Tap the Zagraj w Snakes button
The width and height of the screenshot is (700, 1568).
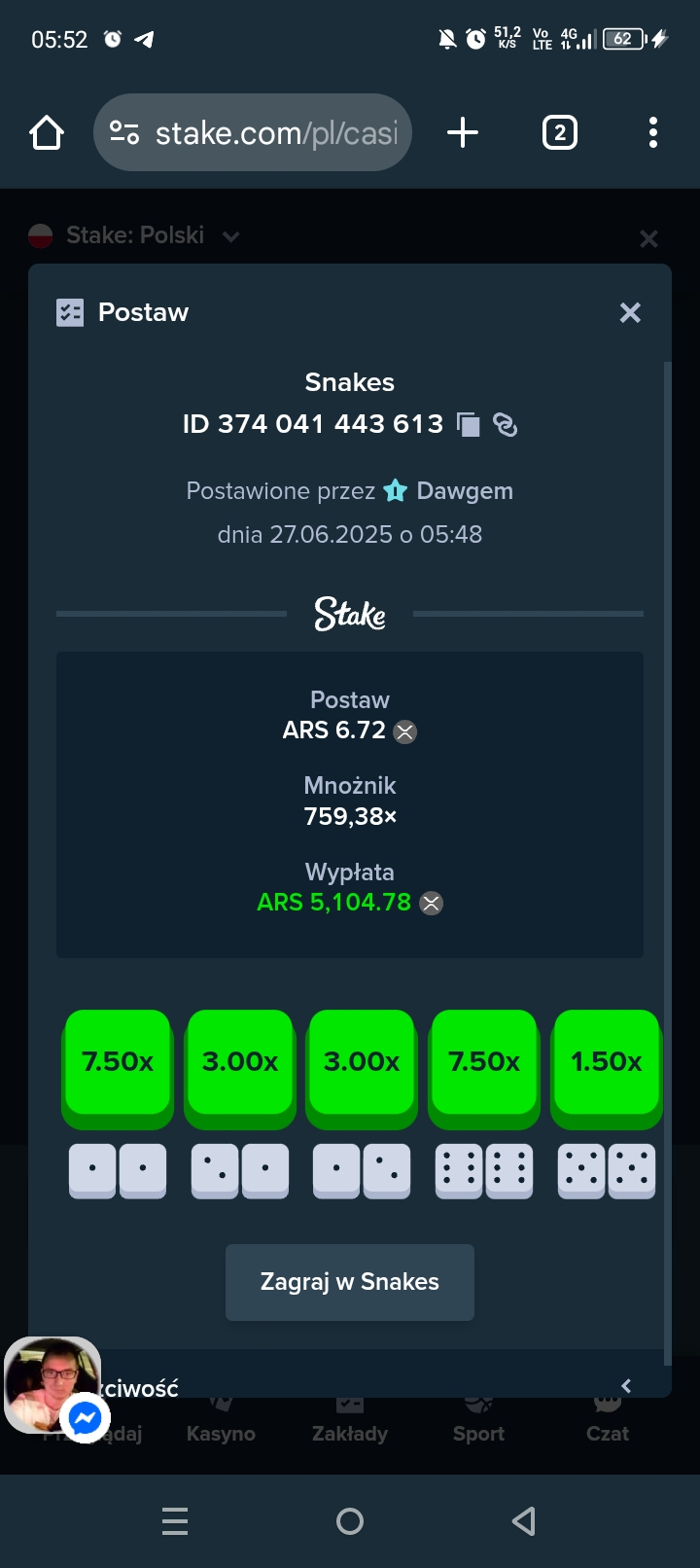(350, 1282)
